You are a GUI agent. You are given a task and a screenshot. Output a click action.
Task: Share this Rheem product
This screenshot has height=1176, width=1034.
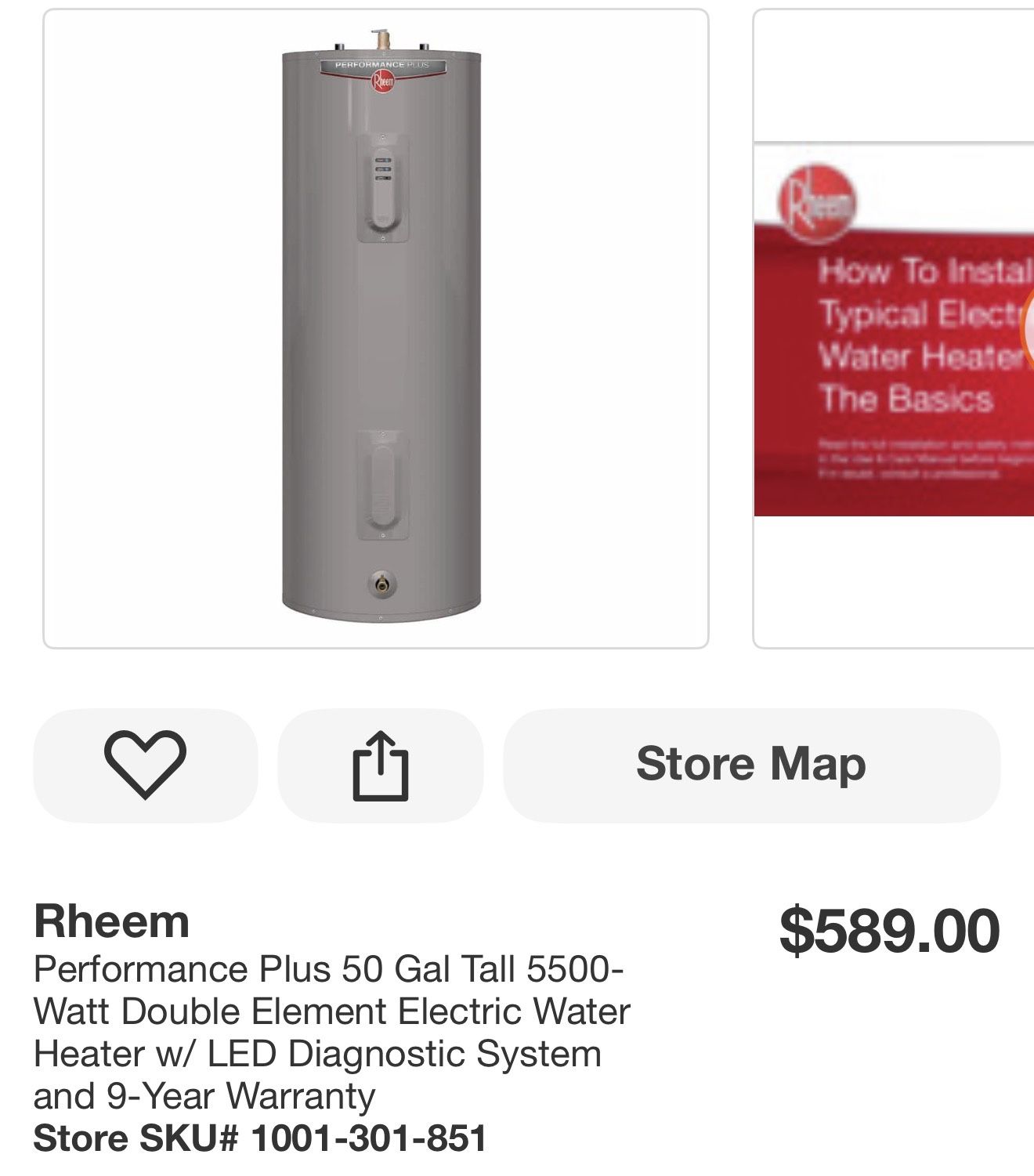tap(381, 765)
